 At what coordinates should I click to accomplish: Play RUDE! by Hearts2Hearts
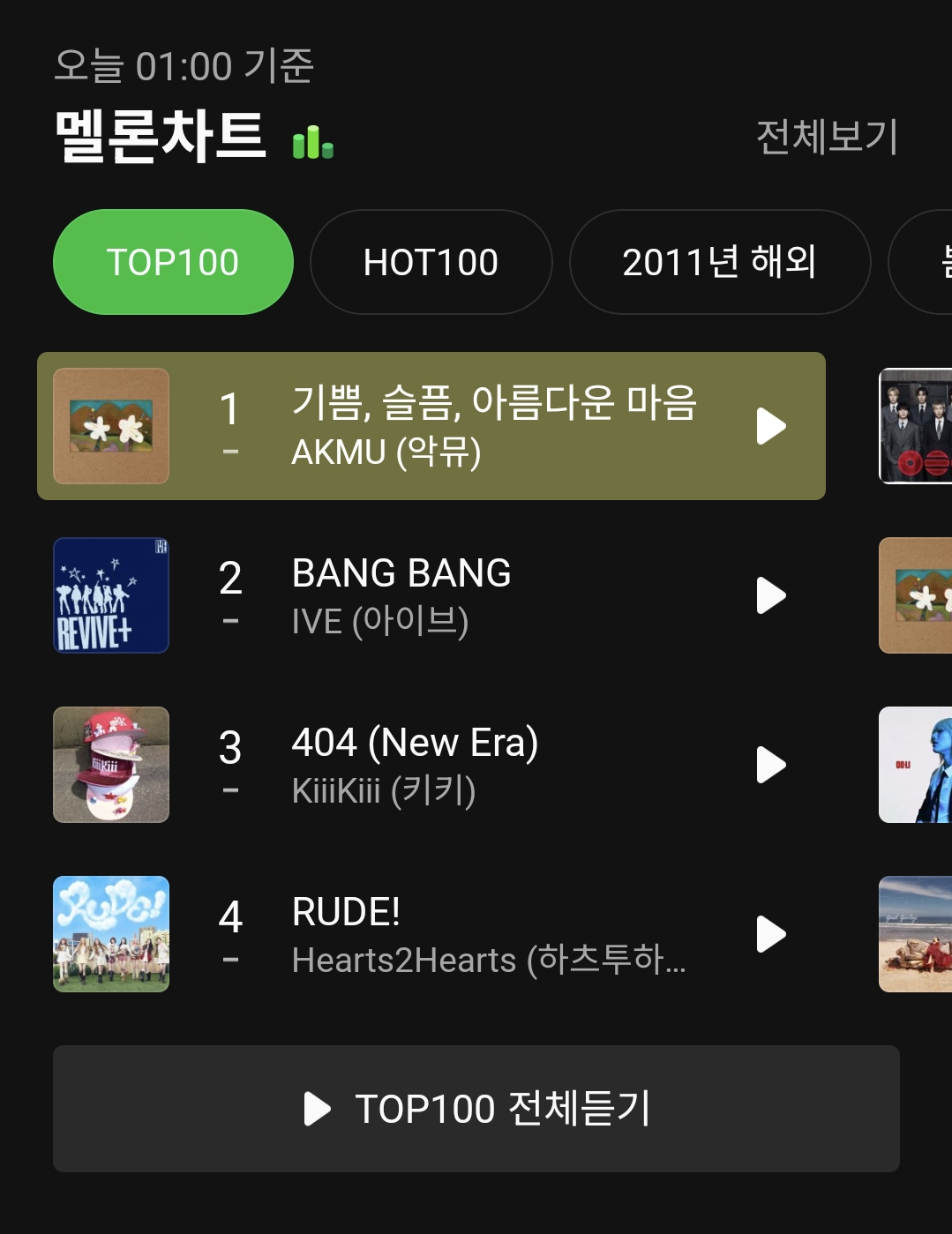(x=772, y=933)
